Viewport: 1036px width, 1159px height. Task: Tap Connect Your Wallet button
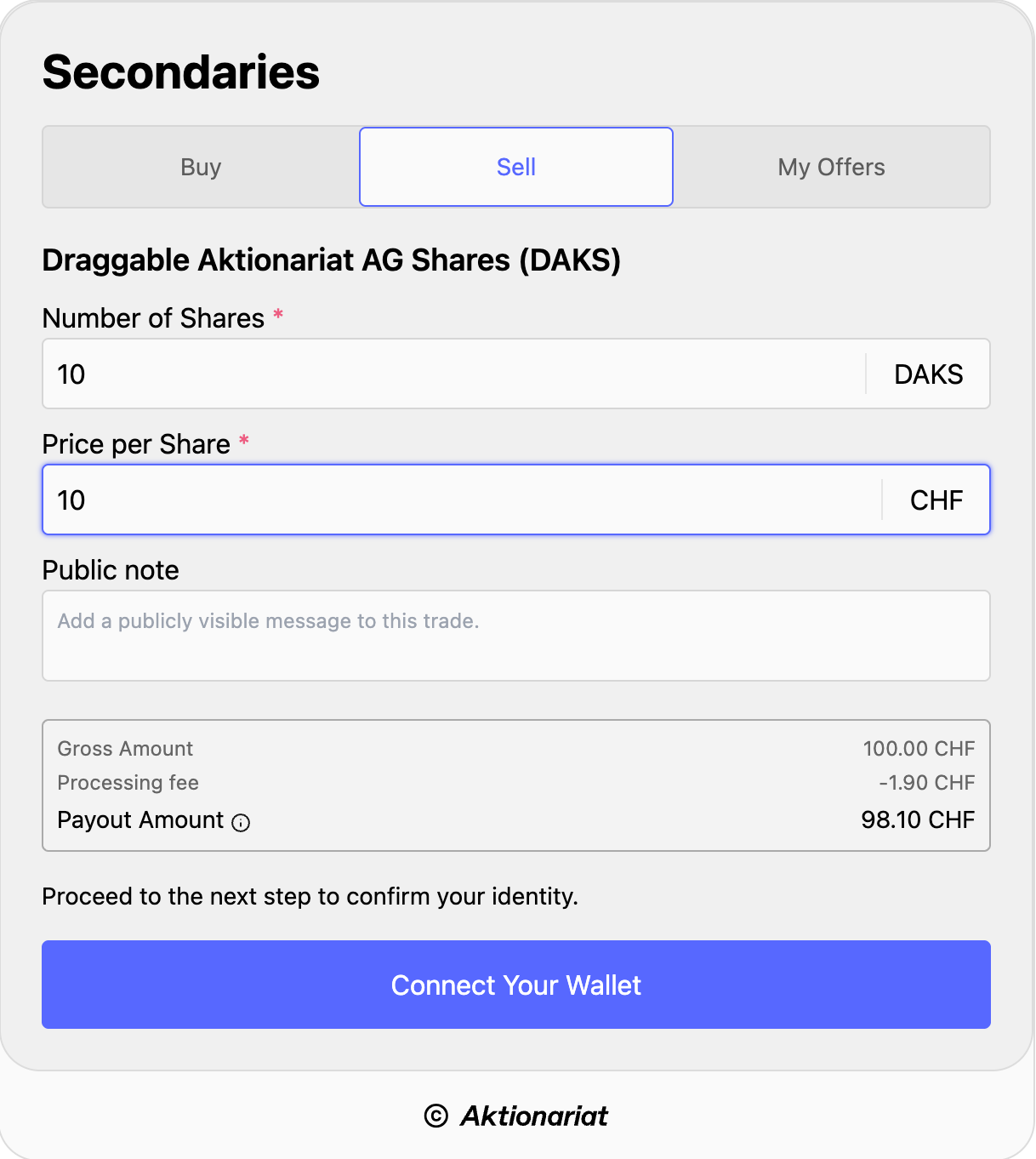click(x=515, y=985)
